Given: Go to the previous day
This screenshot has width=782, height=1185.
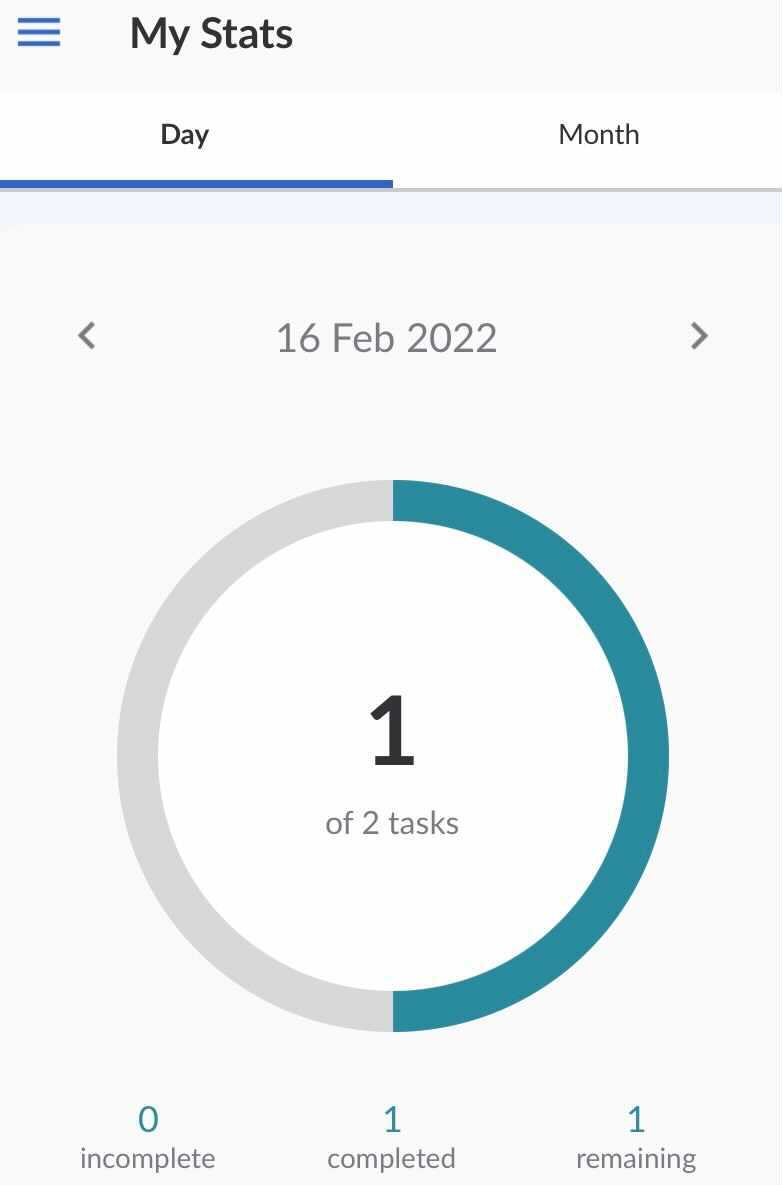Looking at the screenshot, I should point(87,336).
